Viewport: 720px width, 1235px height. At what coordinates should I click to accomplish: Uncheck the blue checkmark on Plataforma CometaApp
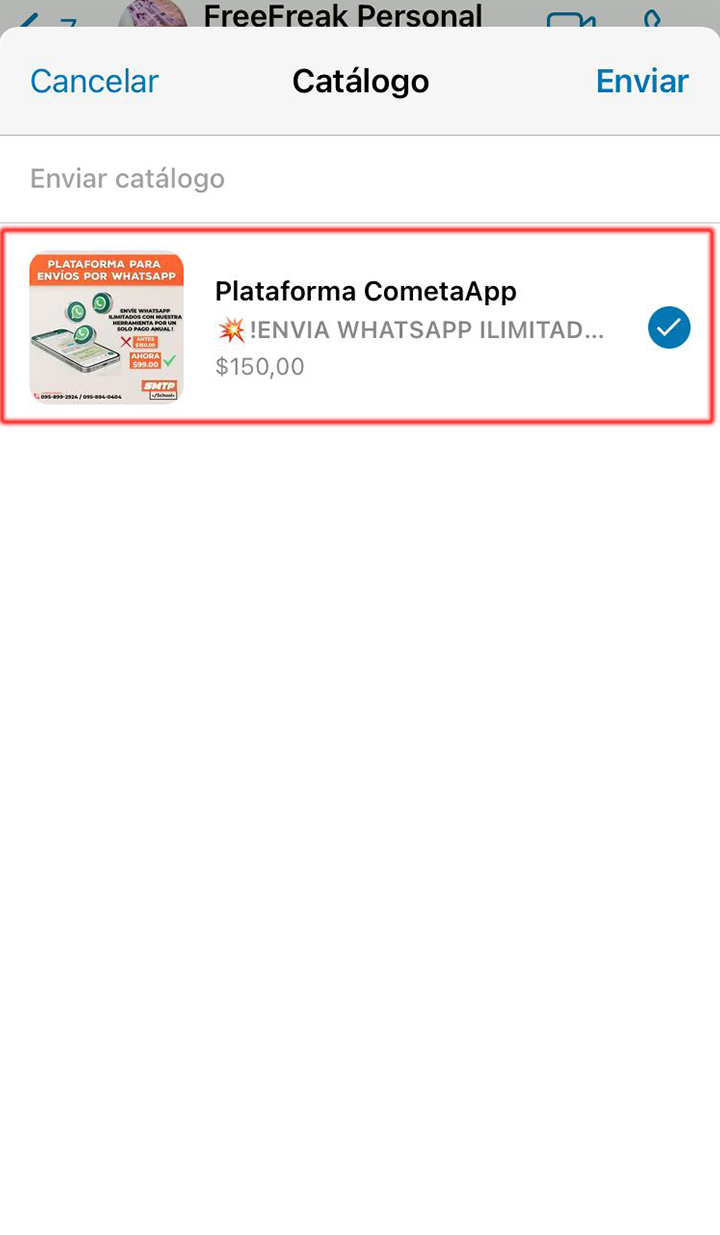coord(669,327)
